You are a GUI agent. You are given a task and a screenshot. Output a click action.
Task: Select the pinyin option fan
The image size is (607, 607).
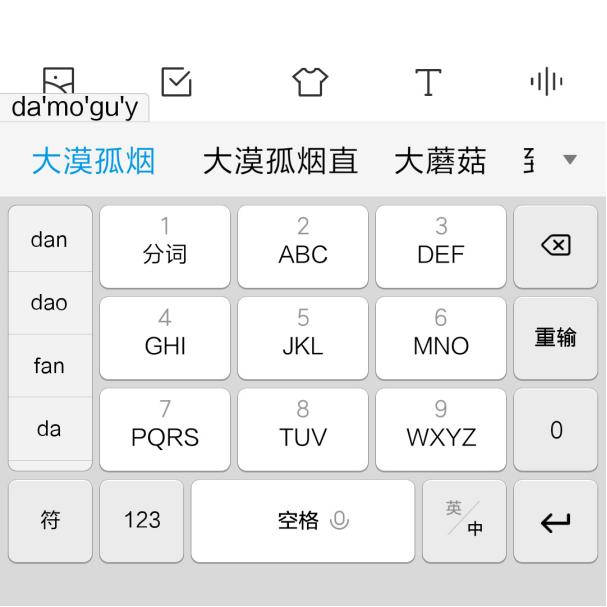coord(49,366)
